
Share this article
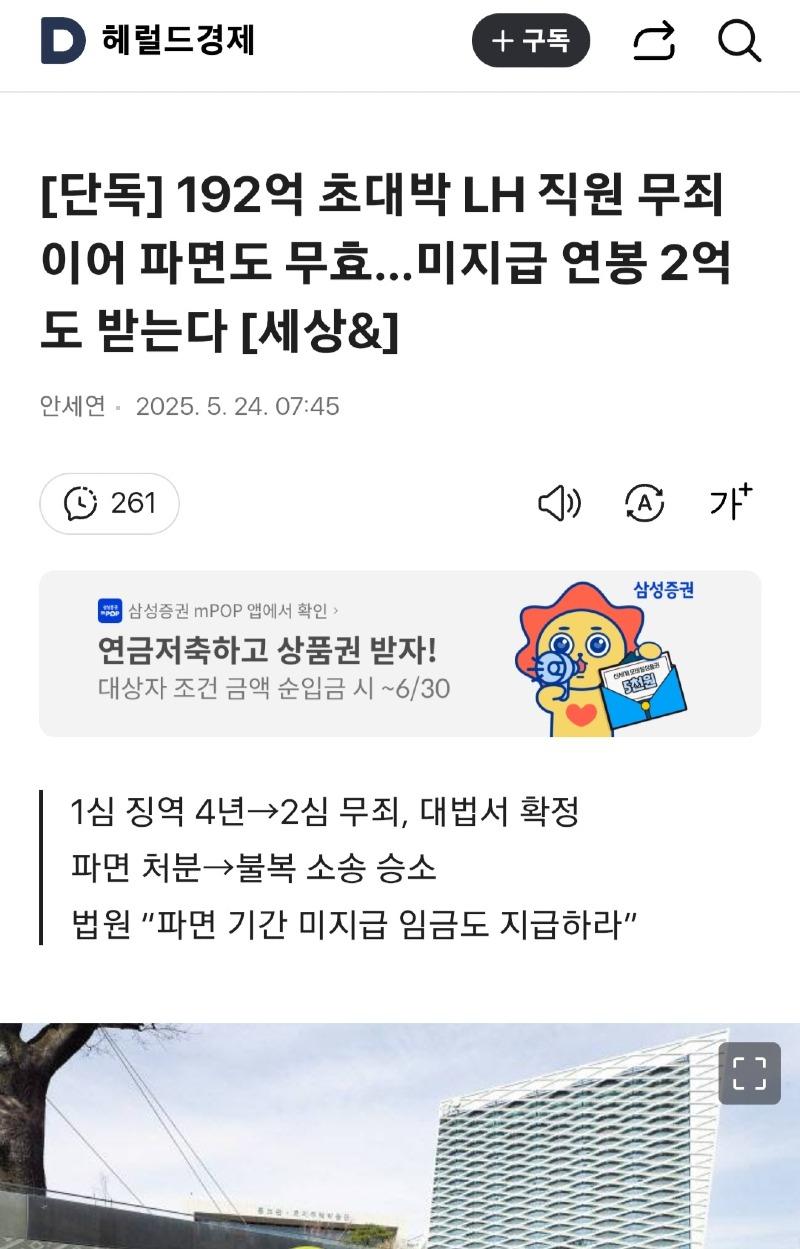point(654,42)
